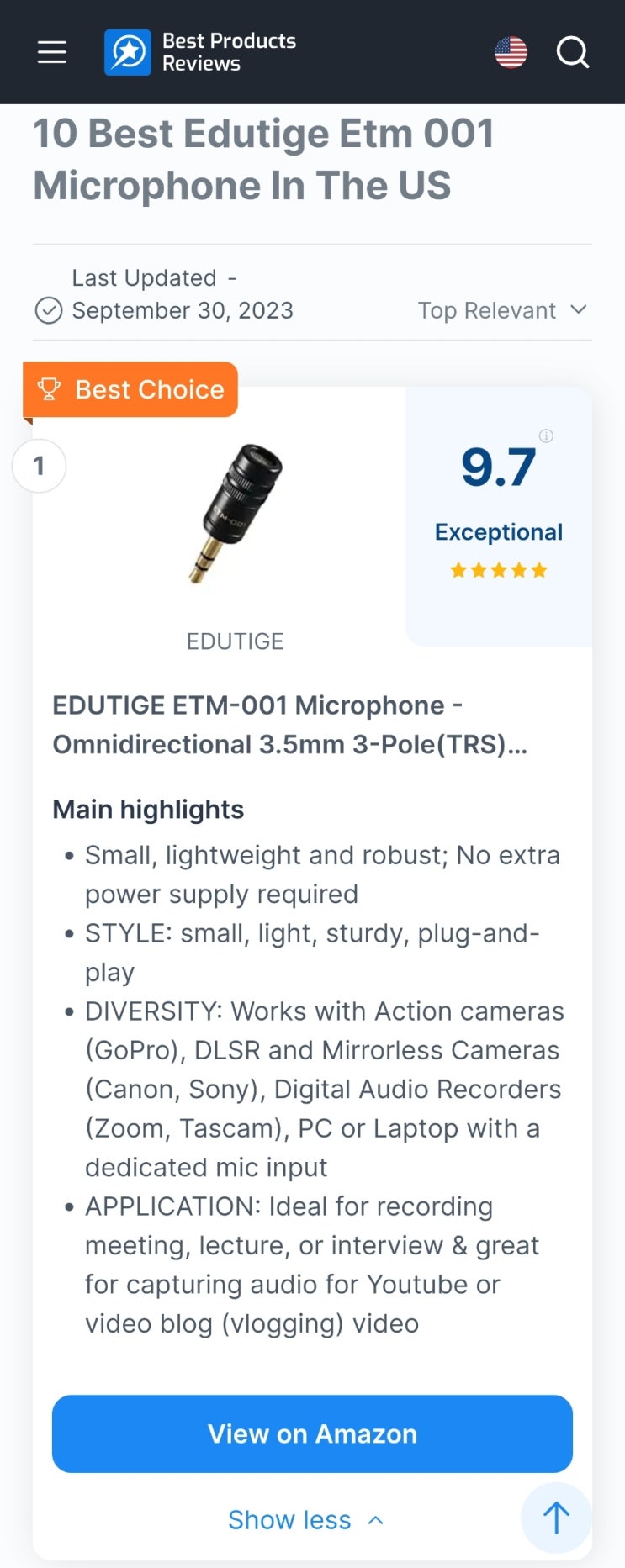Jump back to top with arrow button
This screenshot has height=1568, width=625.
pos(555,1518)
